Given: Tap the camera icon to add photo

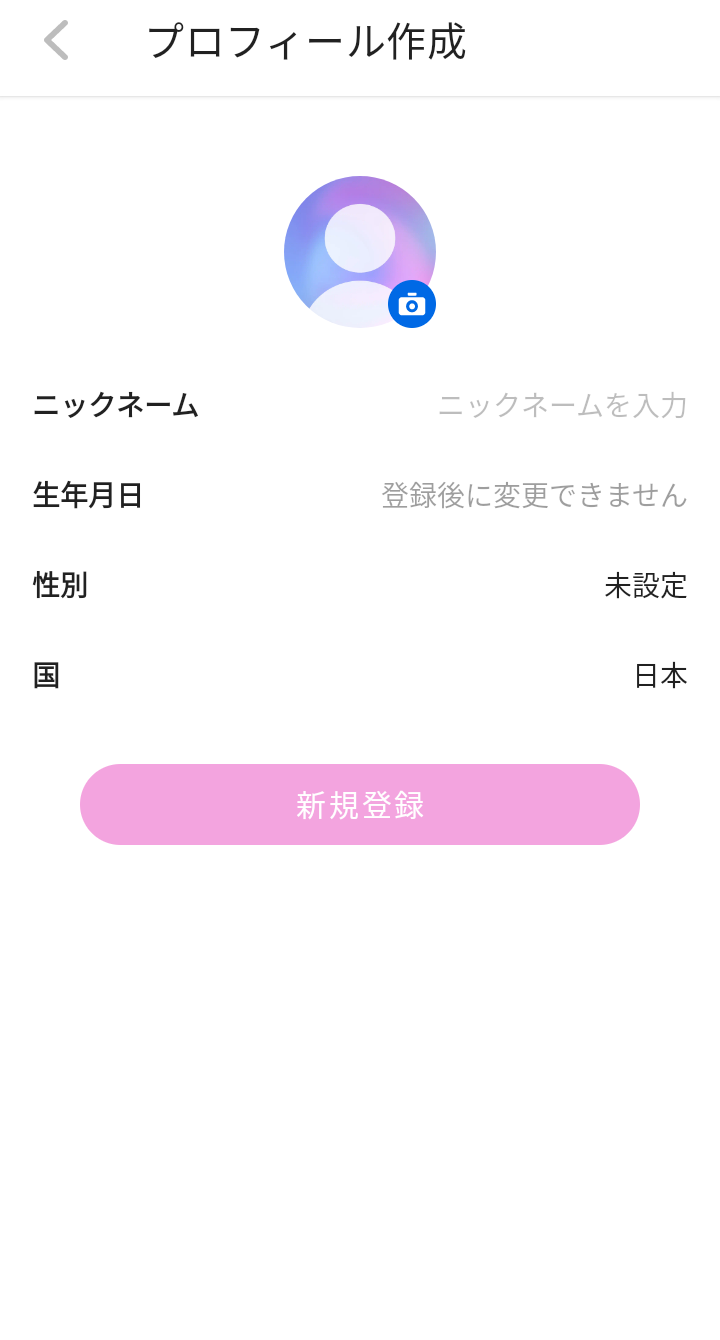Looking at the screenshot, I should click(412, 304).
